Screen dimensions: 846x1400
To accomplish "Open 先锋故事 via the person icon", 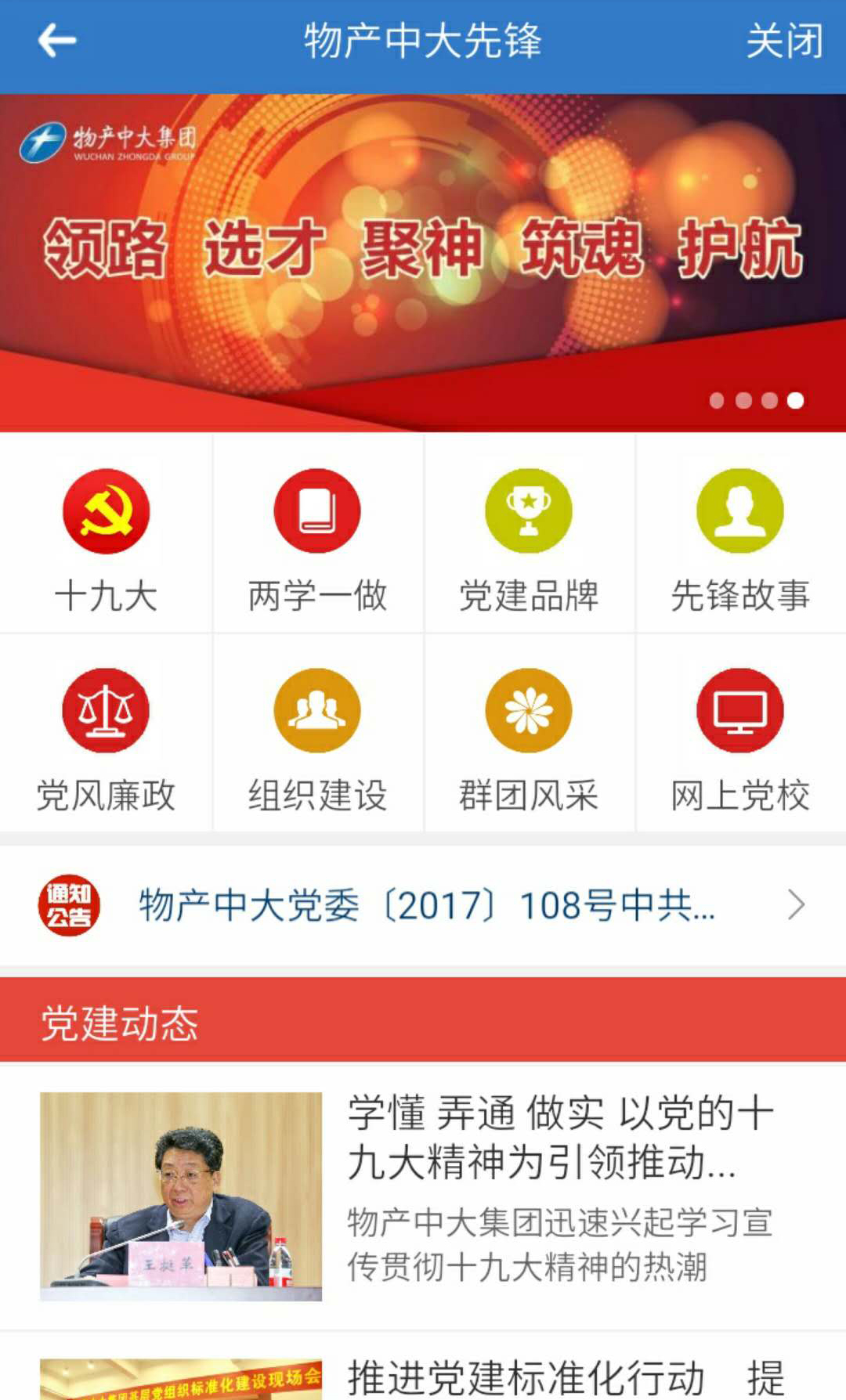I will coord(739,511).
